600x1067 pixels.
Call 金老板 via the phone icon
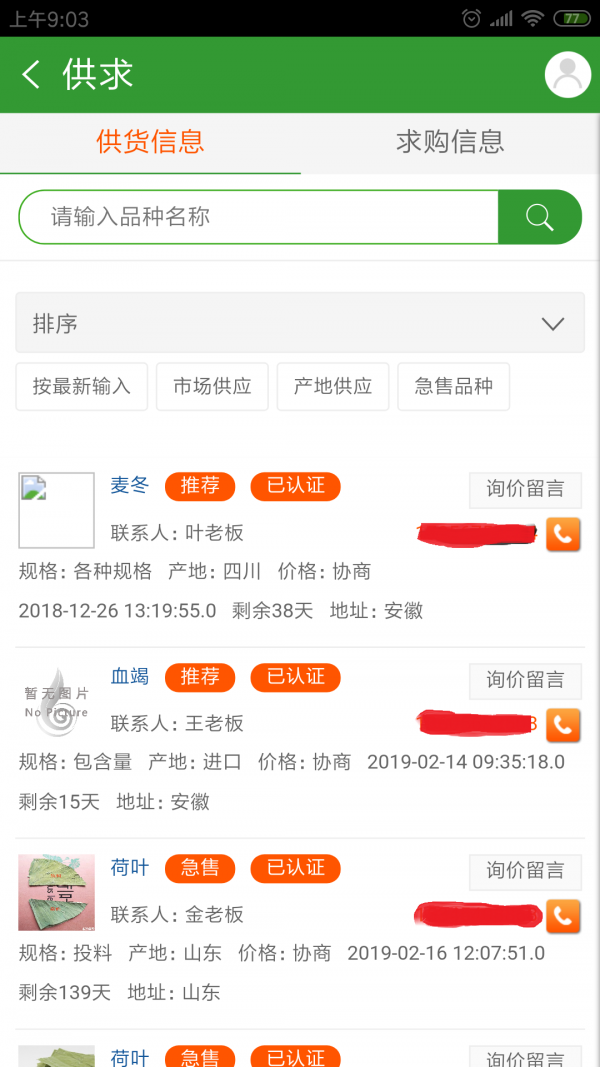[x=563, y=915]
